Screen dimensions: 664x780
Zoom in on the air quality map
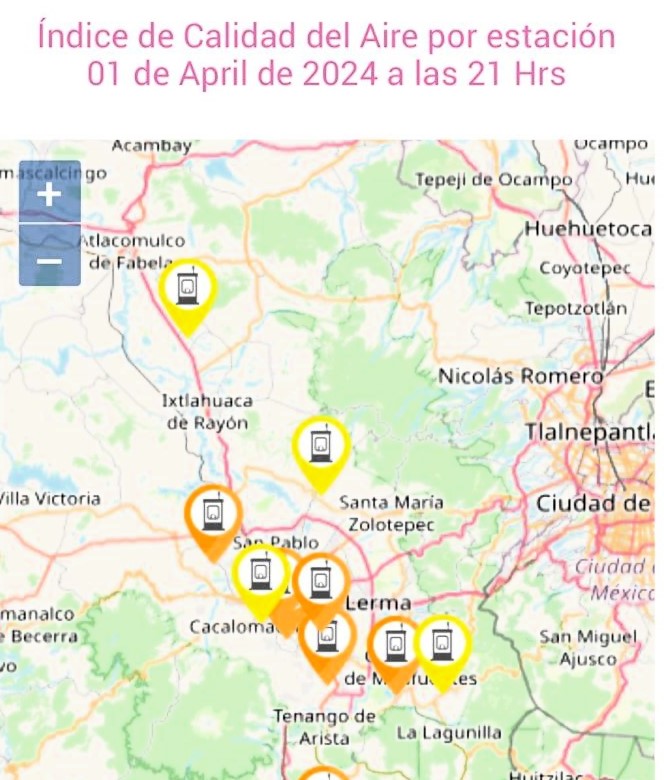tap(49, 193)
